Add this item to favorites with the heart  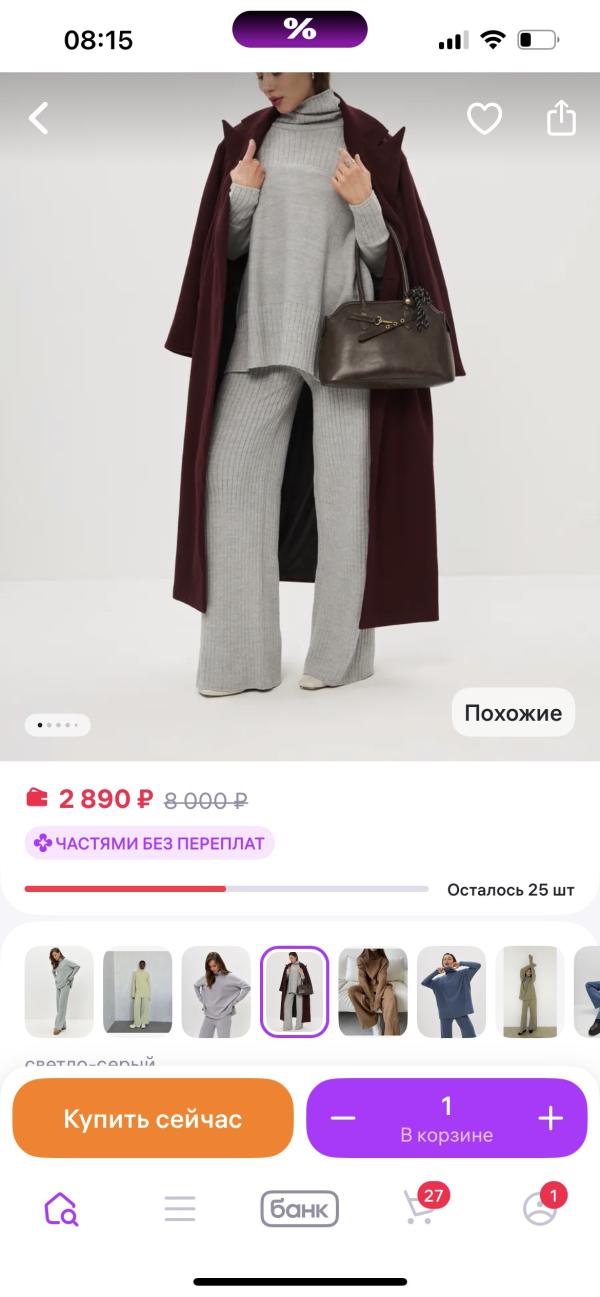[484, 120]
